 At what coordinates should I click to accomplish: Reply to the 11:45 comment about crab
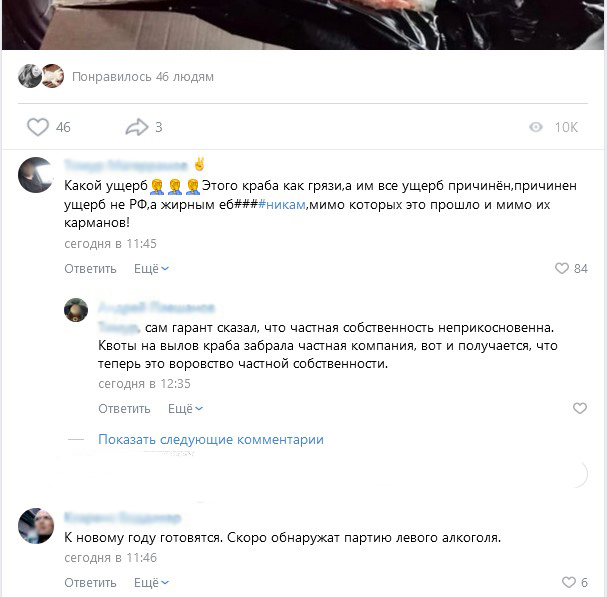pos(90,269)
